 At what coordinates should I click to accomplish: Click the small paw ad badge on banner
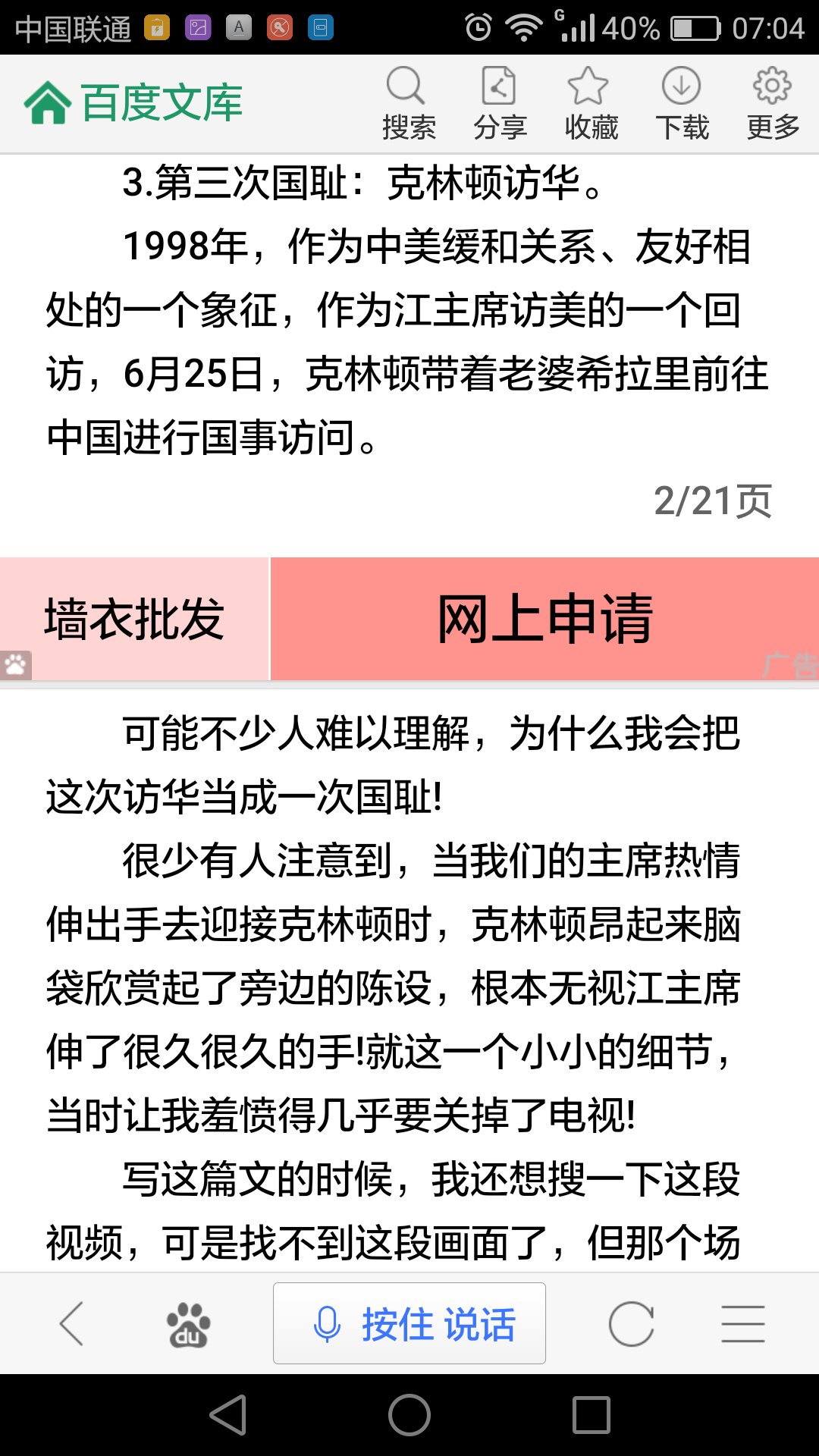(16, 666)
